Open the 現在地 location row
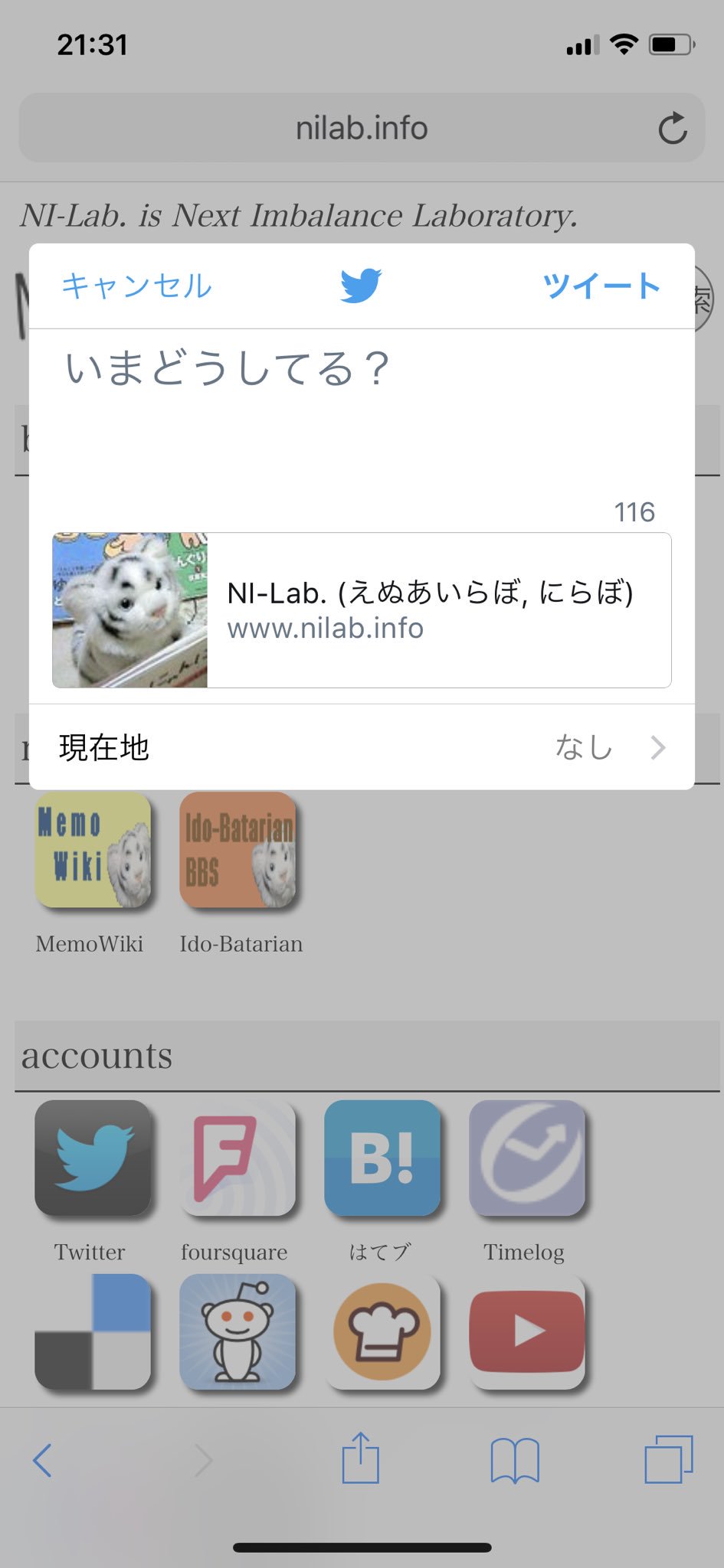 coord(362,747)
